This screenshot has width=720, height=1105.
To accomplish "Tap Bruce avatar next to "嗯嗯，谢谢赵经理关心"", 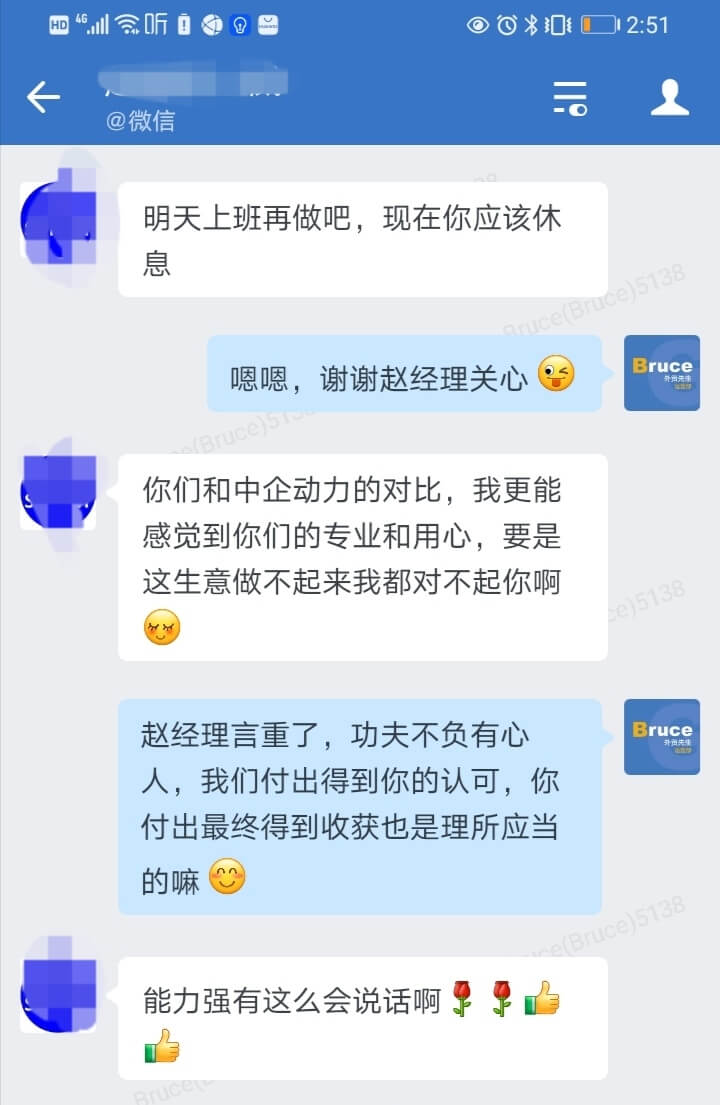I will (661, 373).
